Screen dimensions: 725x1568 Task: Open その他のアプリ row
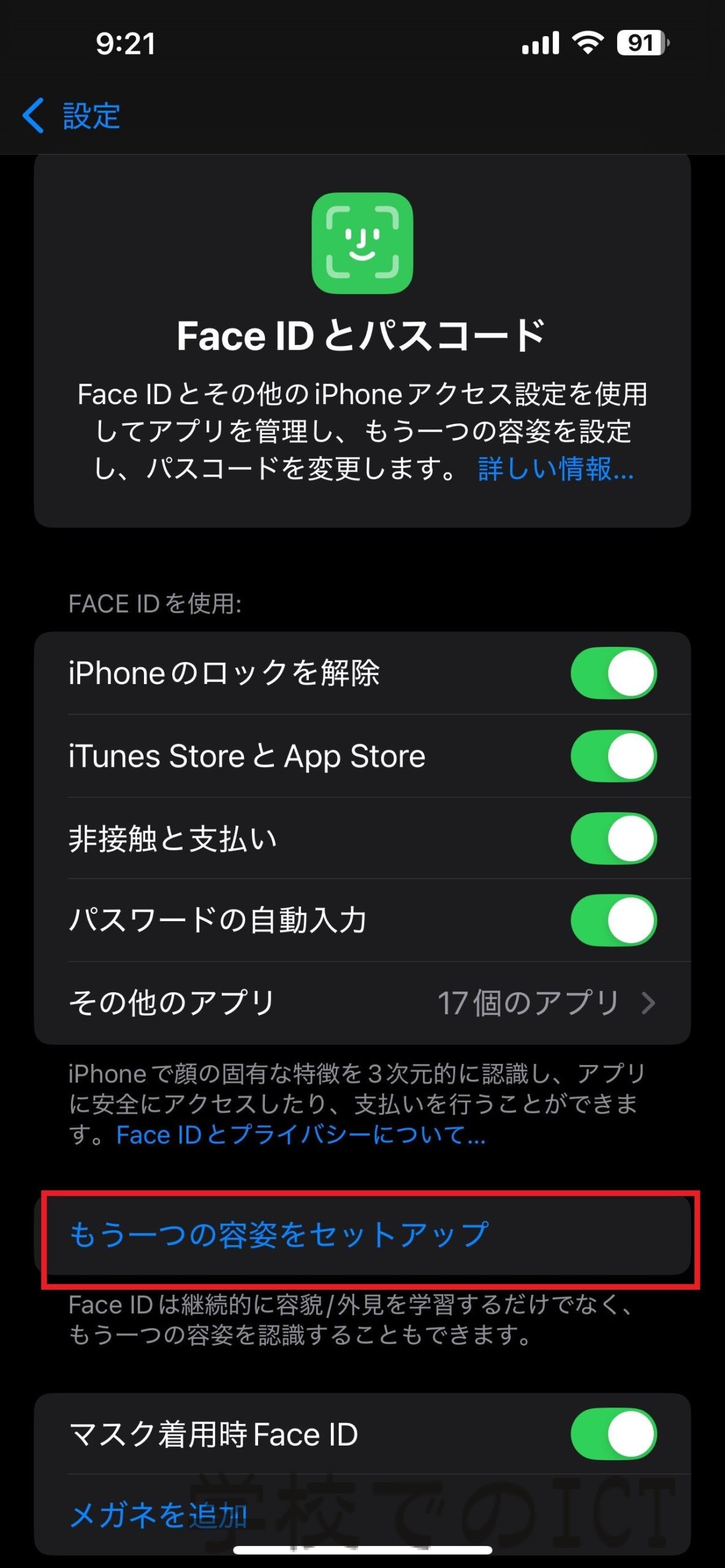tap(362, 1003)
